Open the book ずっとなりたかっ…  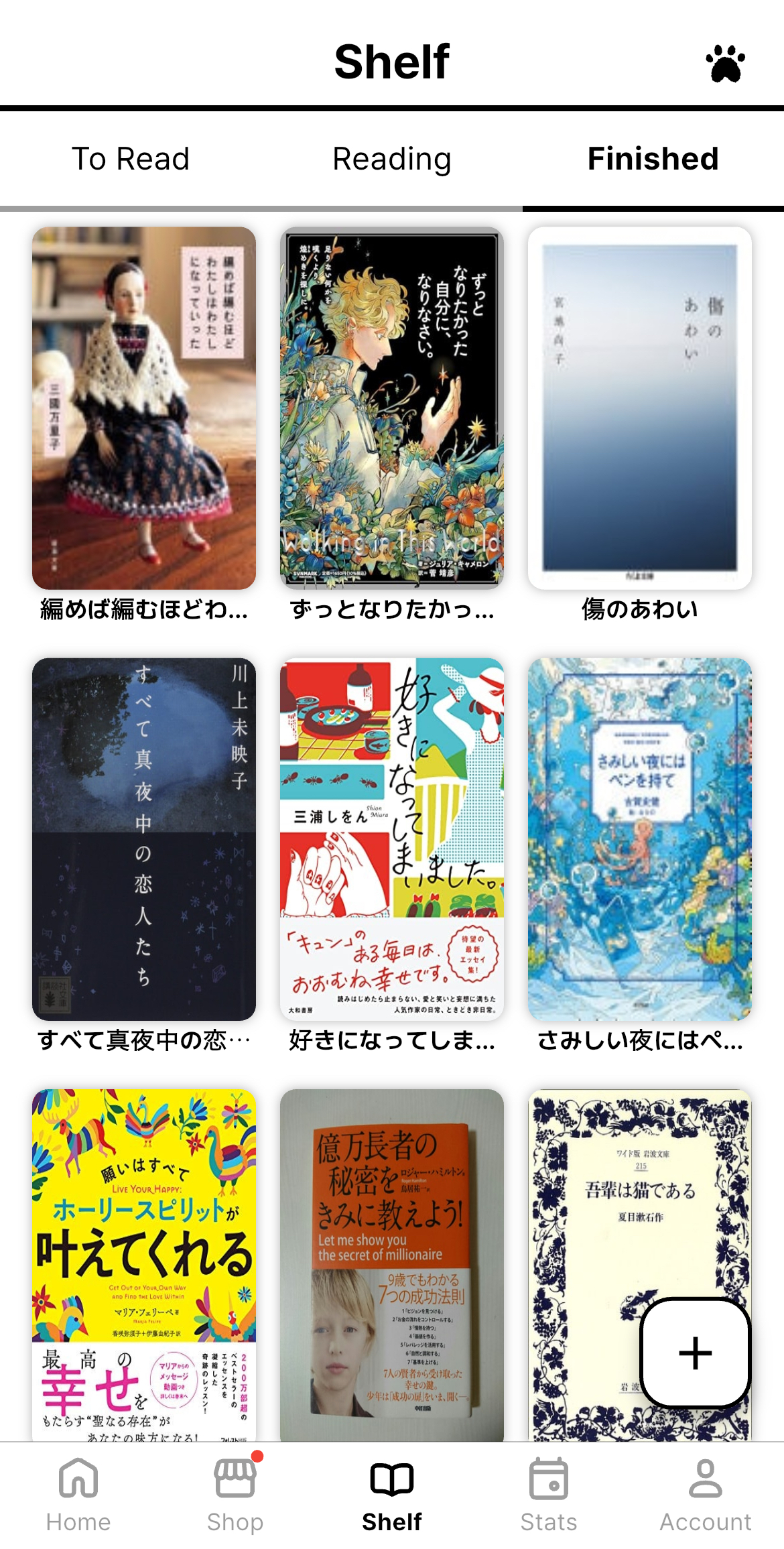392,409
